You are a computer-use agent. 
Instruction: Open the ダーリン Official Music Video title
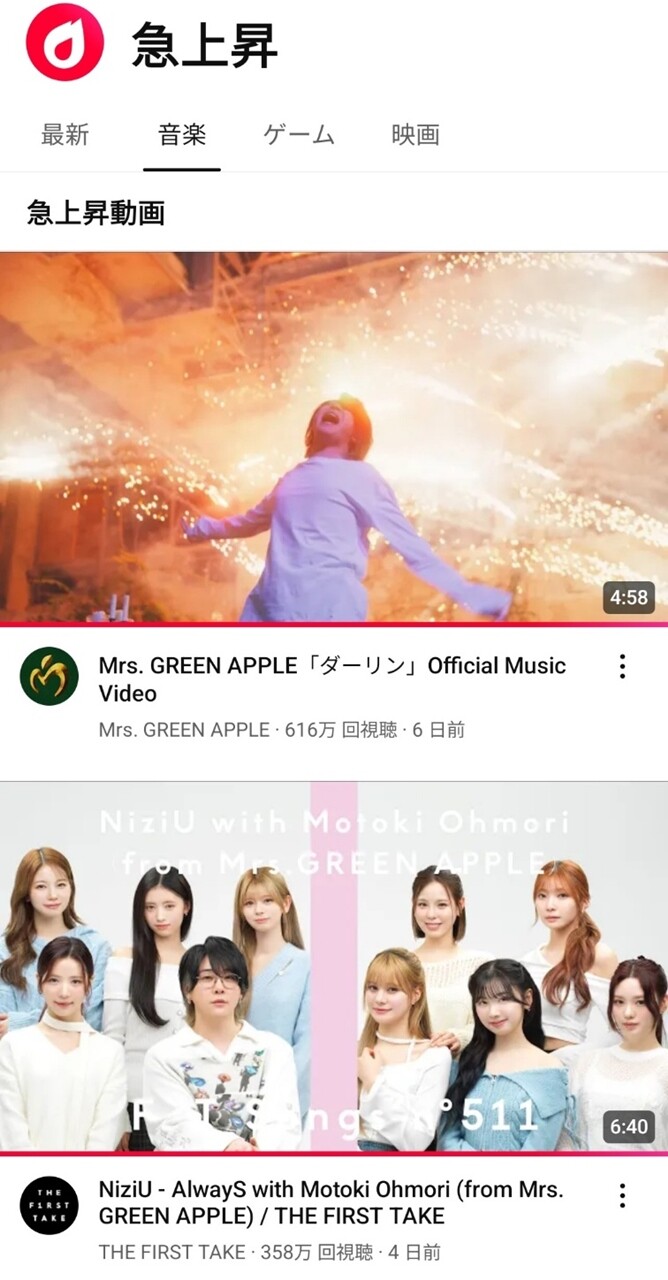[332, 679]
